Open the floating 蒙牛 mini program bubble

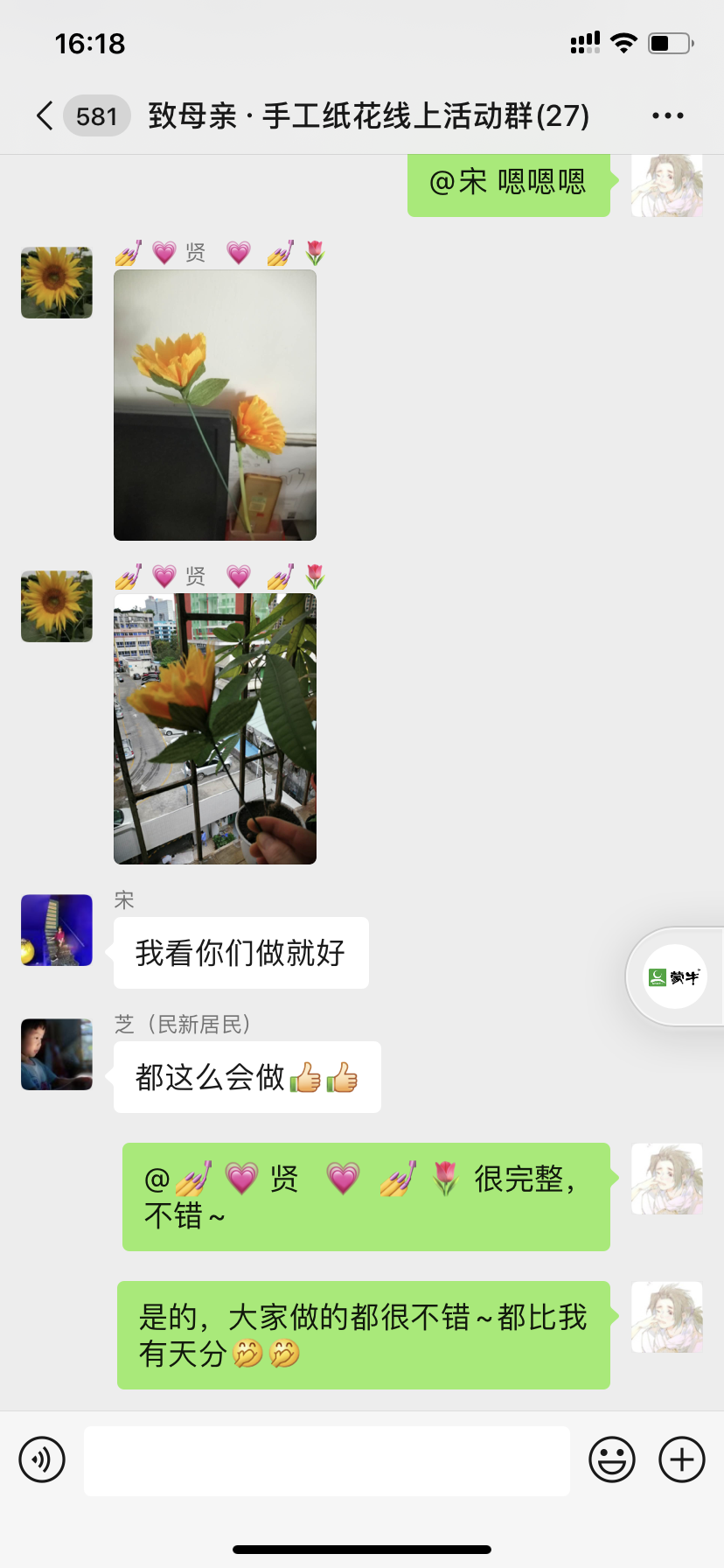[672, 976]
